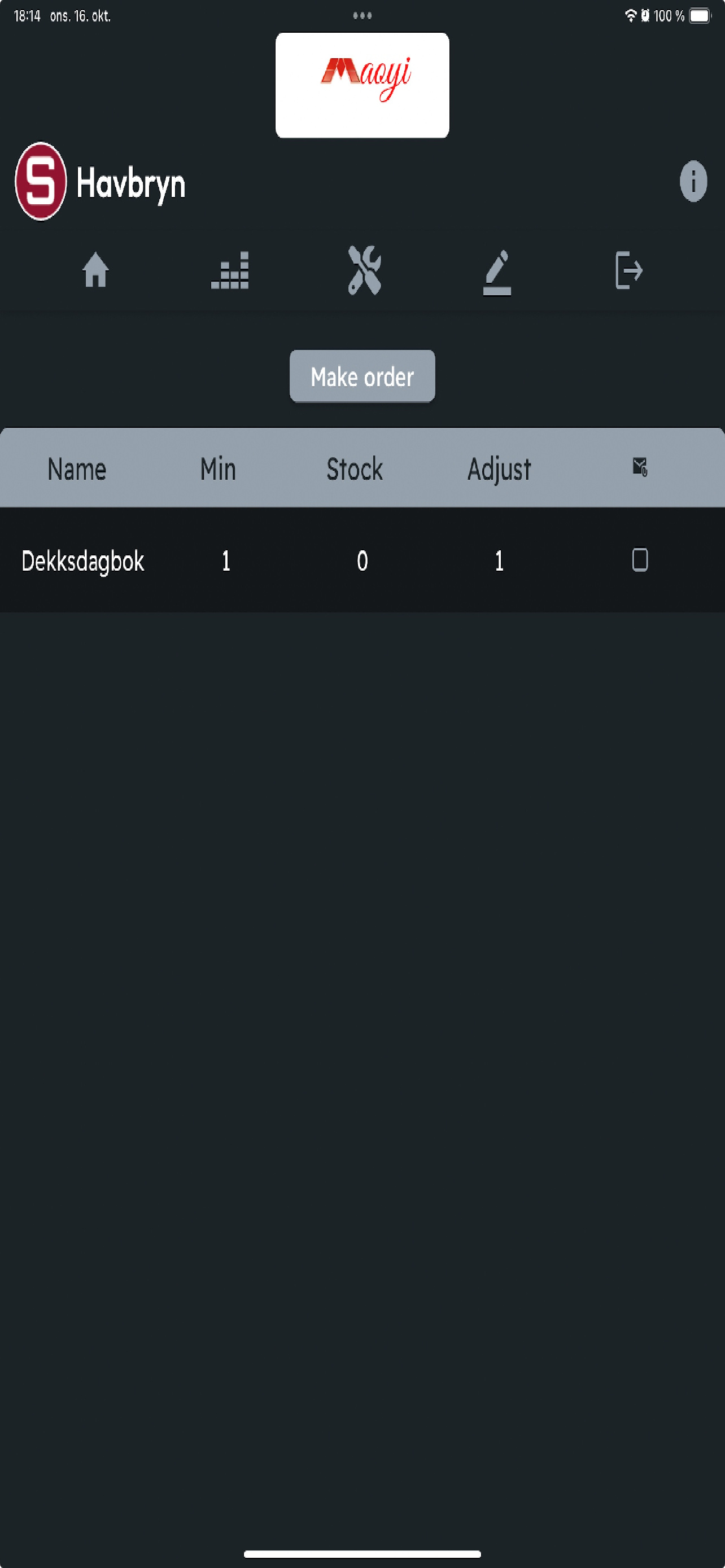Check the box for Dekksdagbok

(x=639, y=559)
